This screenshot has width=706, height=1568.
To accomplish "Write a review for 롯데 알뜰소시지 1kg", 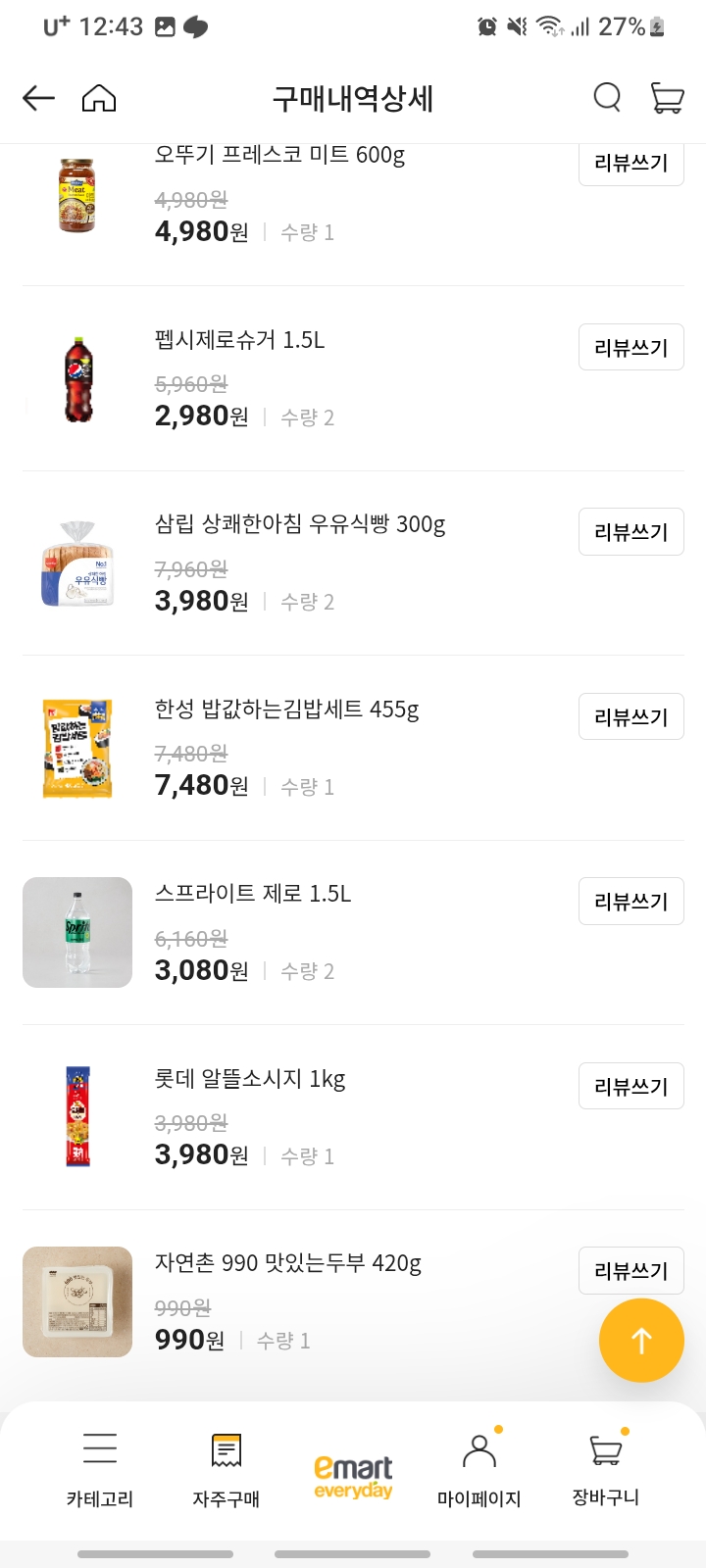I will point(630,1086).
